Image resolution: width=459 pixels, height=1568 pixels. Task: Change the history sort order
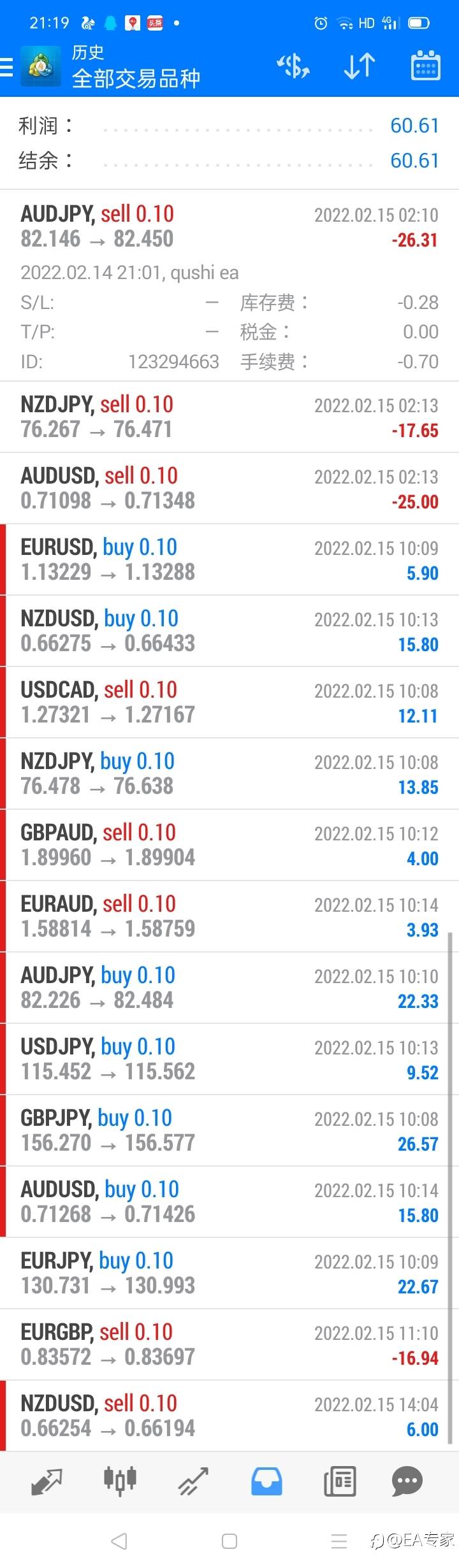(x=359, y=66)
